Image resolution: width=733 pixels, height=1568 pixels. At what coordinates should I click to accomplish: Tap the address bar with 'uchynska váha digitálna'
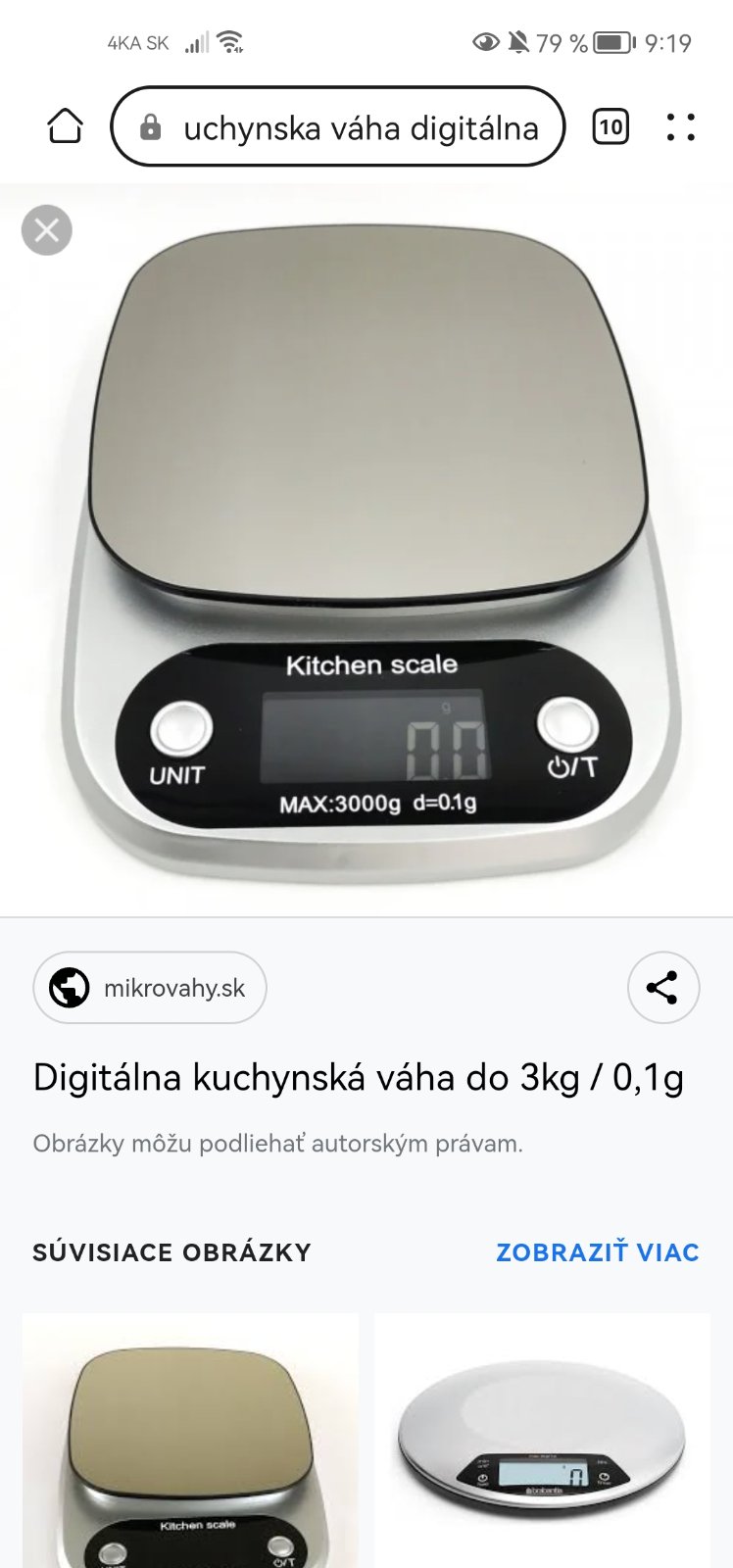tap(338, 127)
